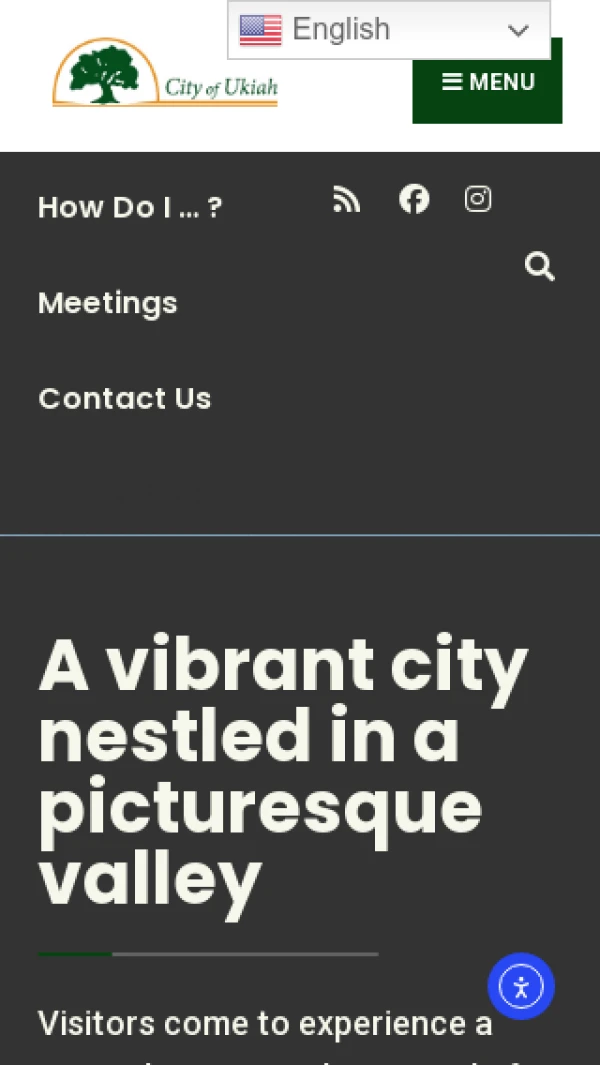This screenshot has width=600, height=1065.
Task: Open the Meetings link
Action: click(108, 303)
